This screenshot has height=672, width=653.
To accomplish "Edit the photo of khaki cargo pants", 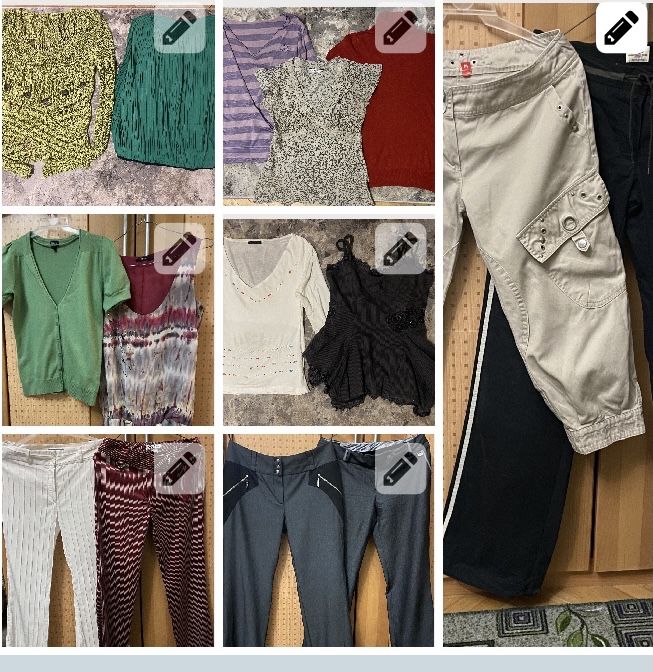I will [x=621, y=27].
